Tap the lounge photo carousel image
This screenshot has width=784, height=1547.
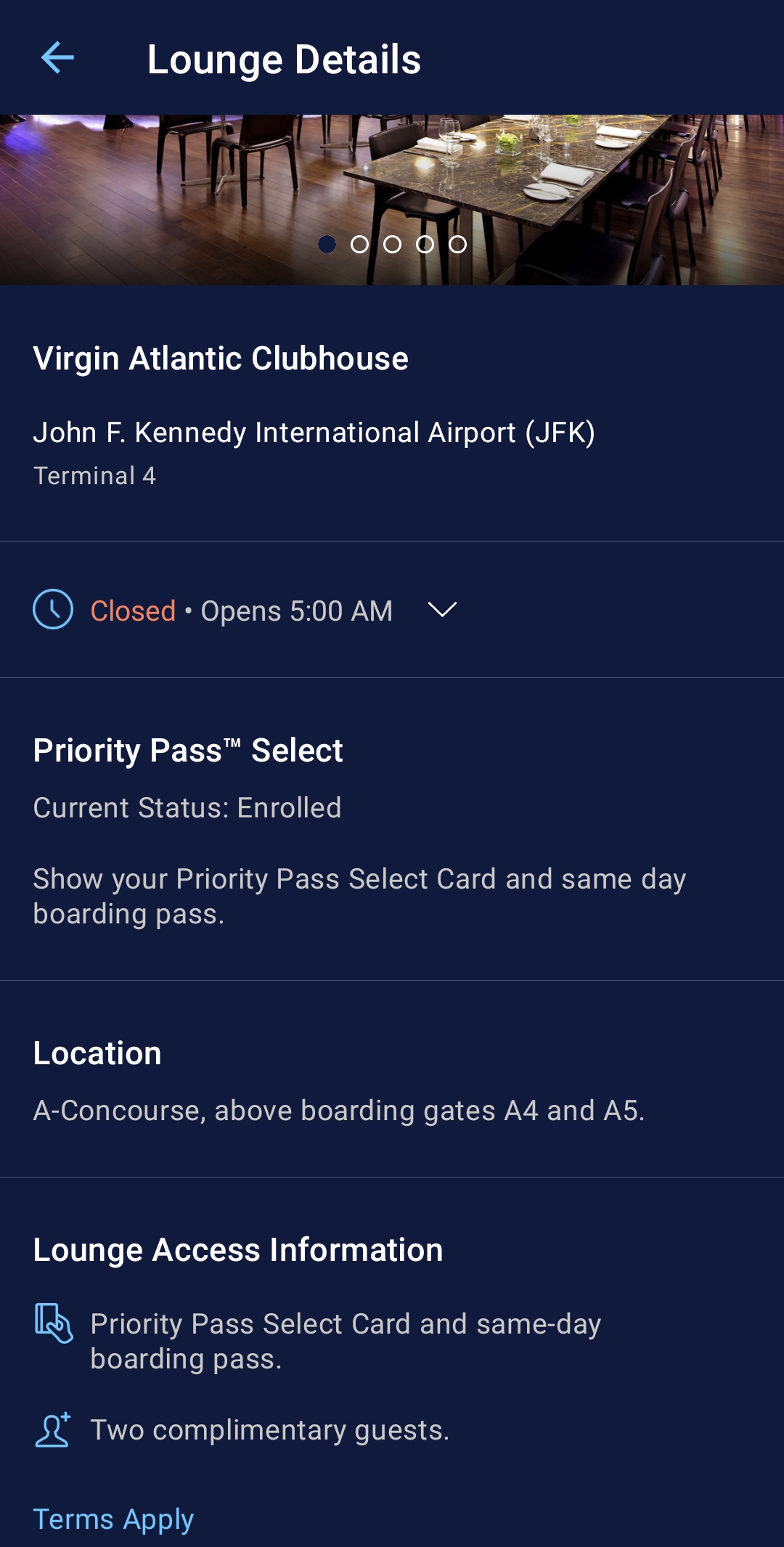point(392,200)
